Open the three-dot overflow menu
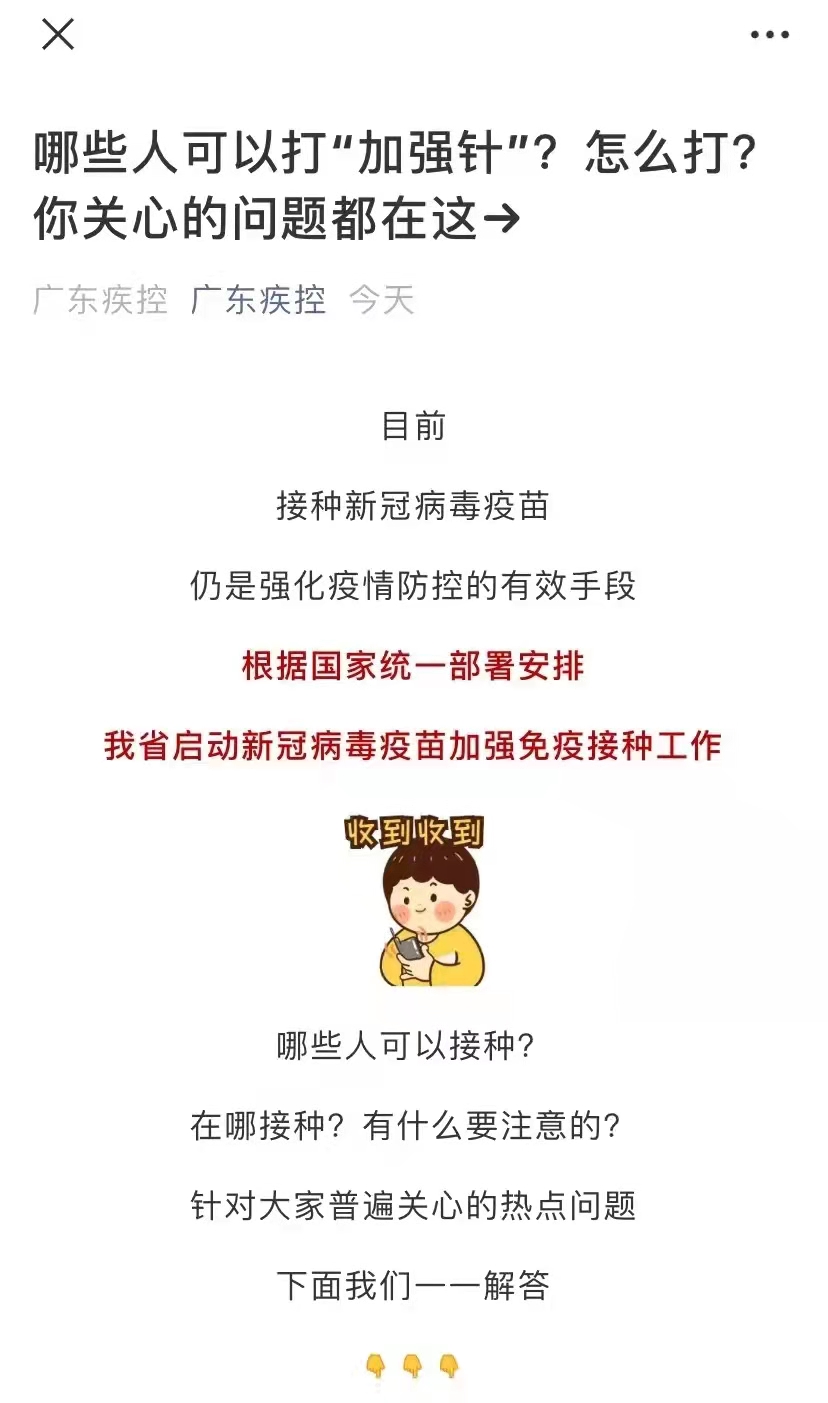 (x=769, y=35)
